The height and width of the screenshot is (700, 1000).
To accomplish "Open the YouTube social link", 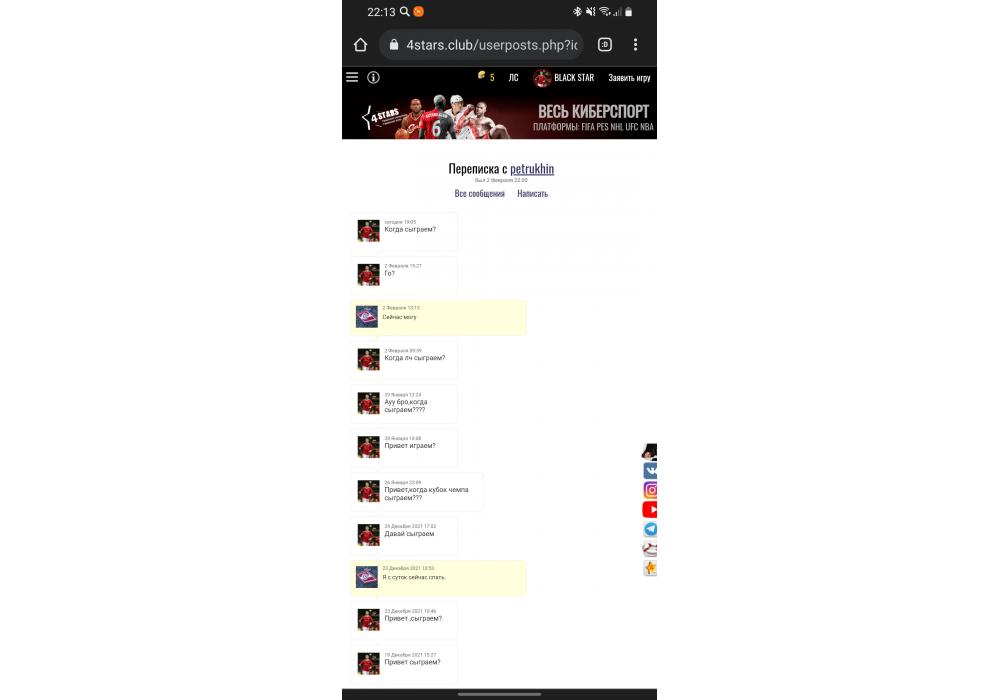I will 650,510.
